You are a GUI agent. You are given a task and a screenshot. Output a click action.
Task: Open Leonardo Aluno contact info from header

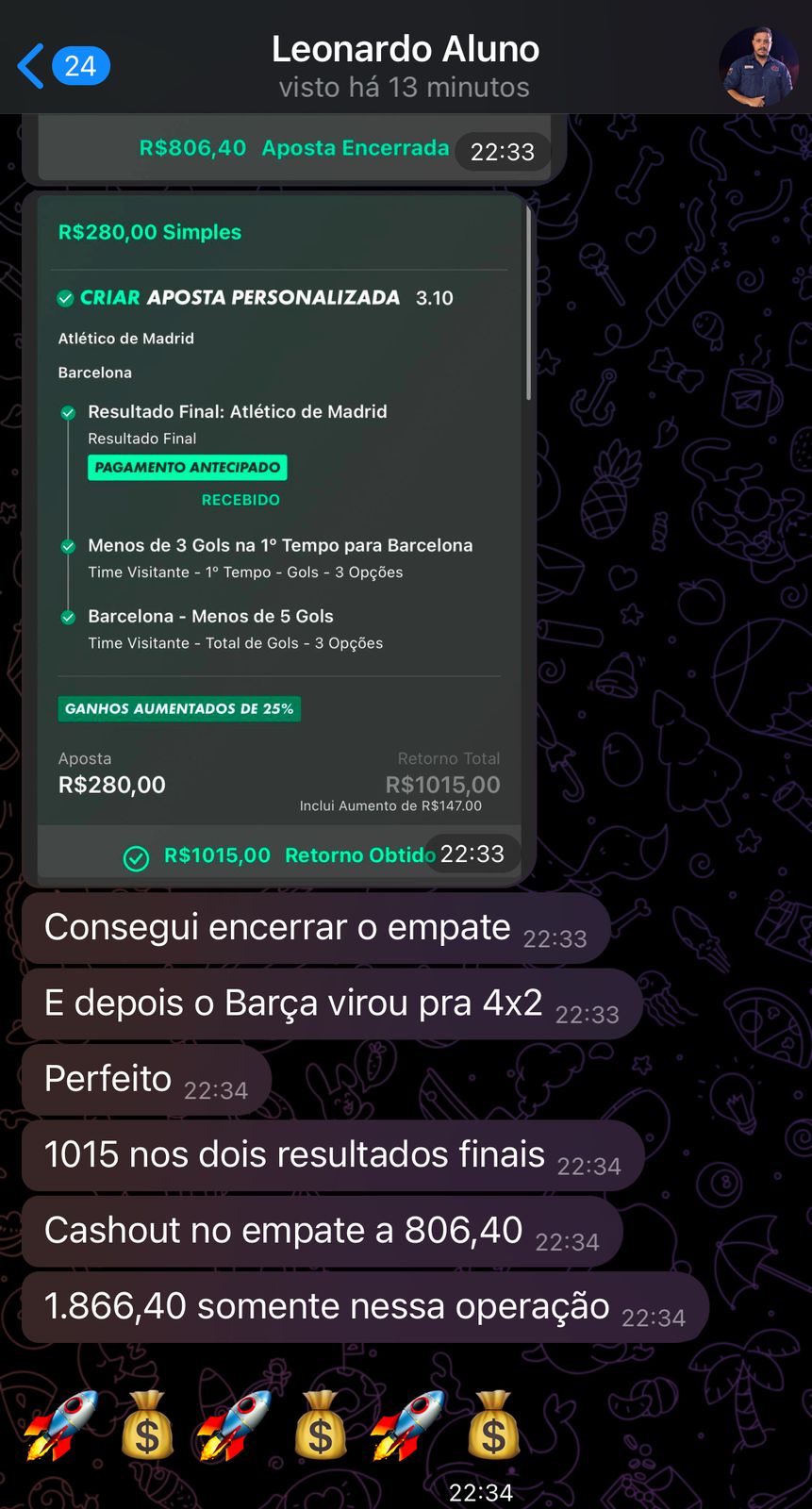(x=405, y=66)
